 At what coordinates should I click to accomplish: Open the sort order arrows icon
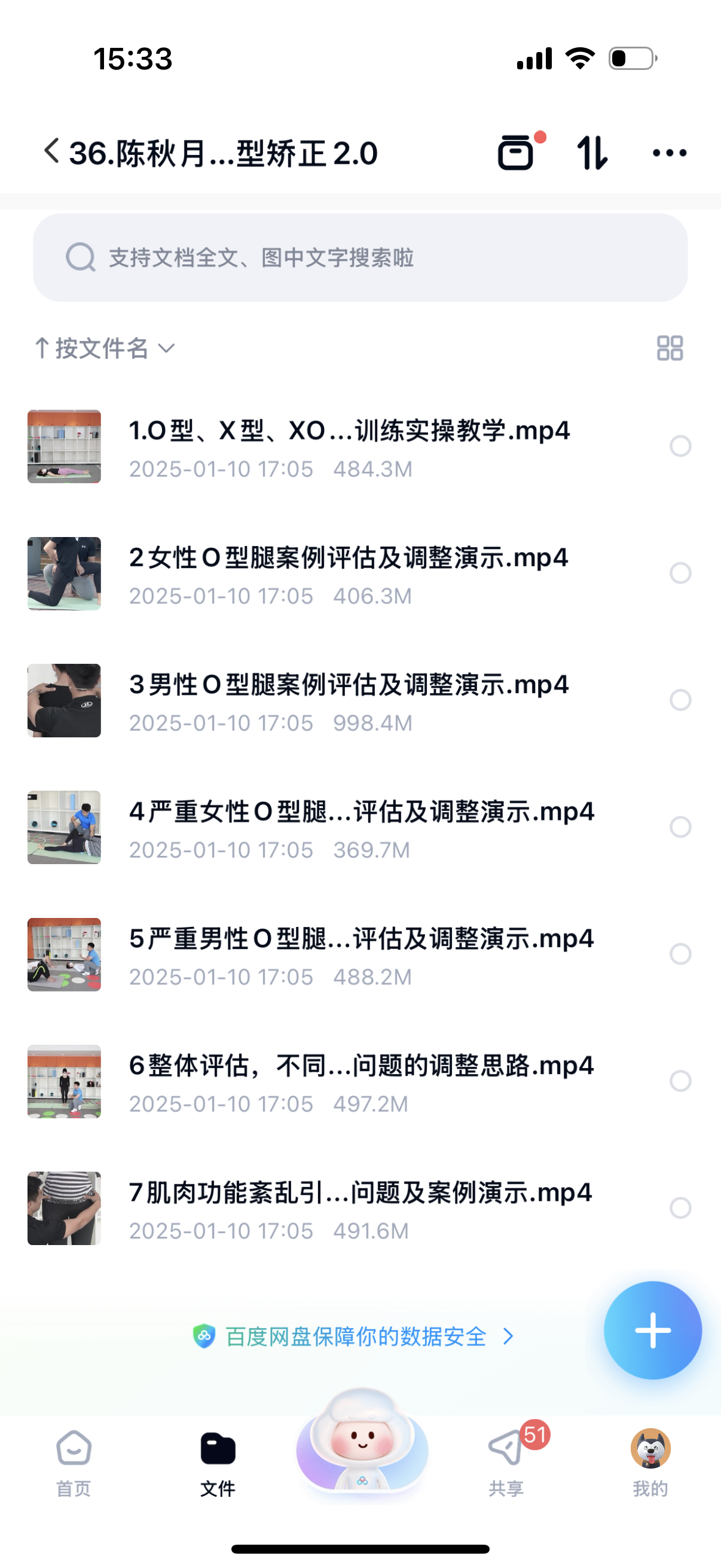592,152
